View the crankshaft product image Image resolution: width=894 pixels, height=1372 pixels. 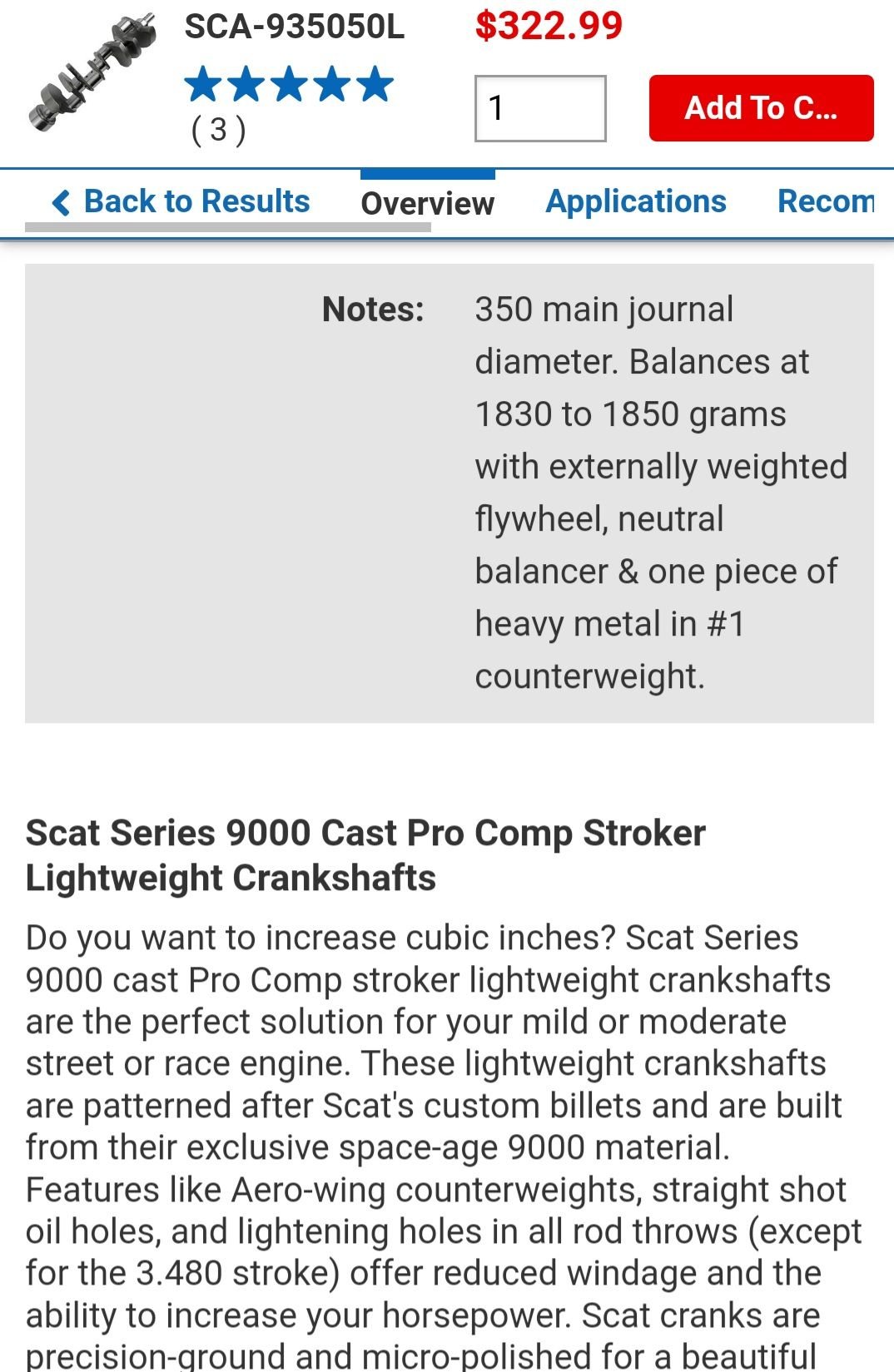(x=93, y=73)
